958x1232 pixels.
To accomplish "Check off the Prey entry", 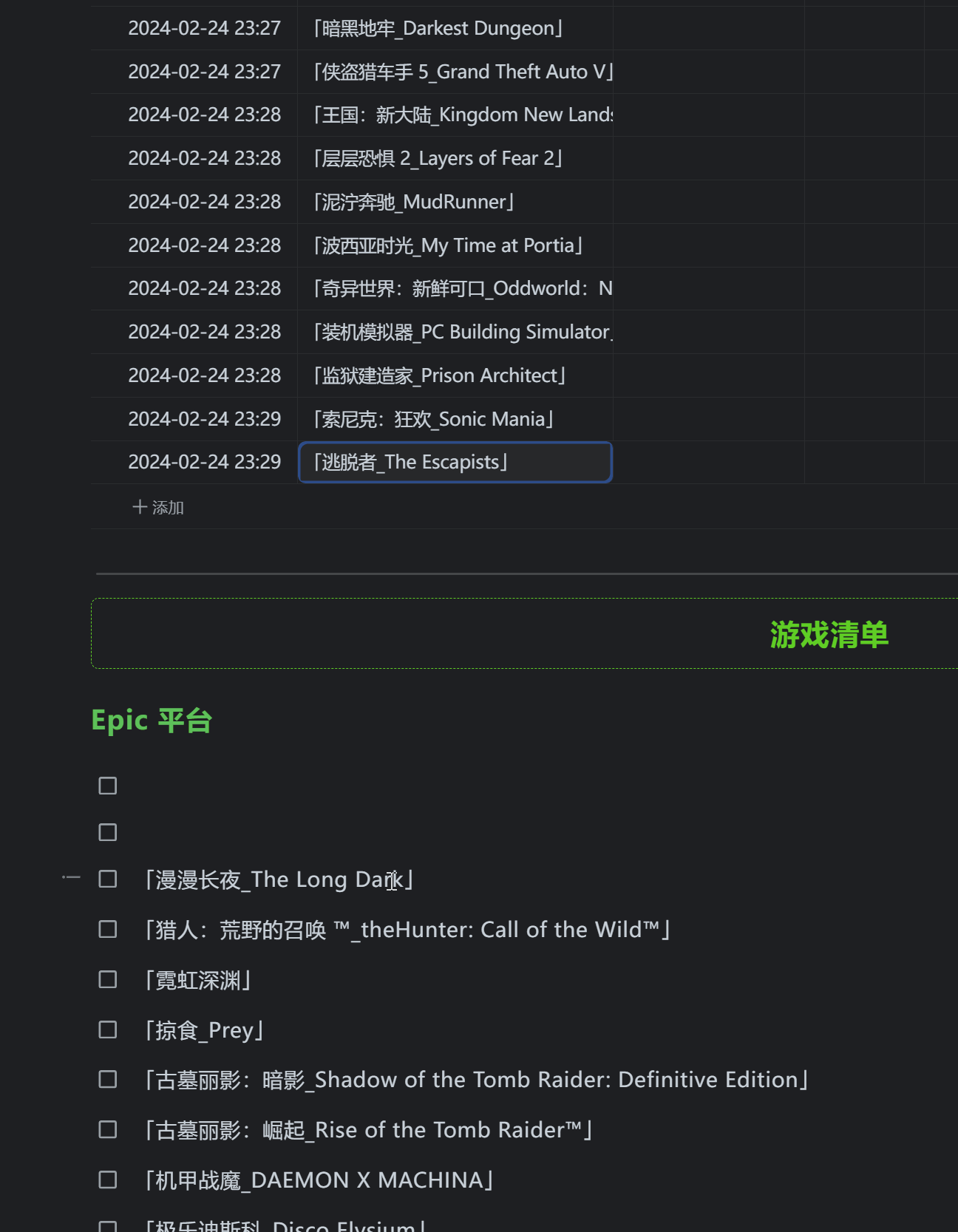I will click(x=108, y=1029).
